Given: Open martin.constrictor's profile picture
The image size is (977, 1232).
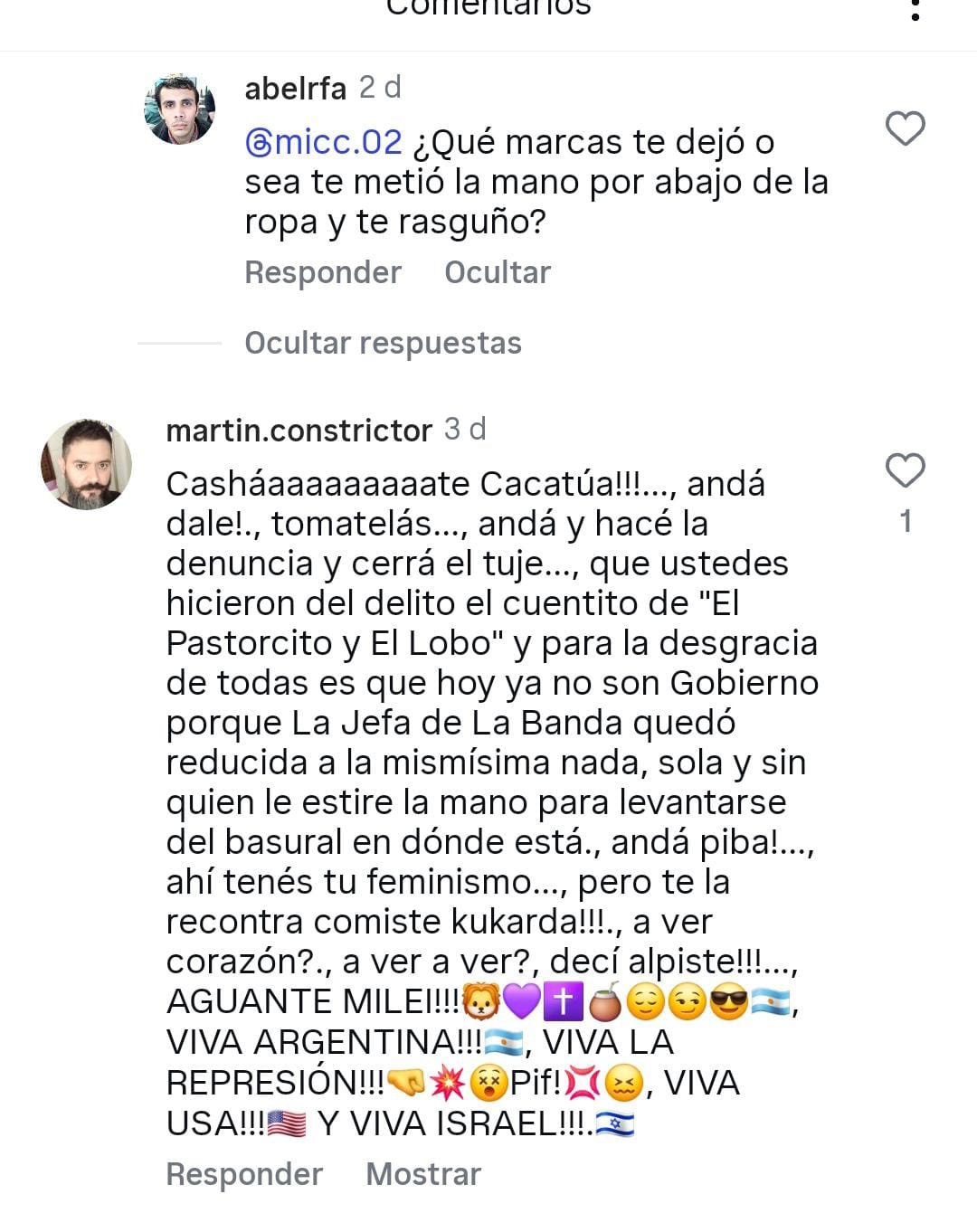Looking at the screenshot, I should (87, 464).
